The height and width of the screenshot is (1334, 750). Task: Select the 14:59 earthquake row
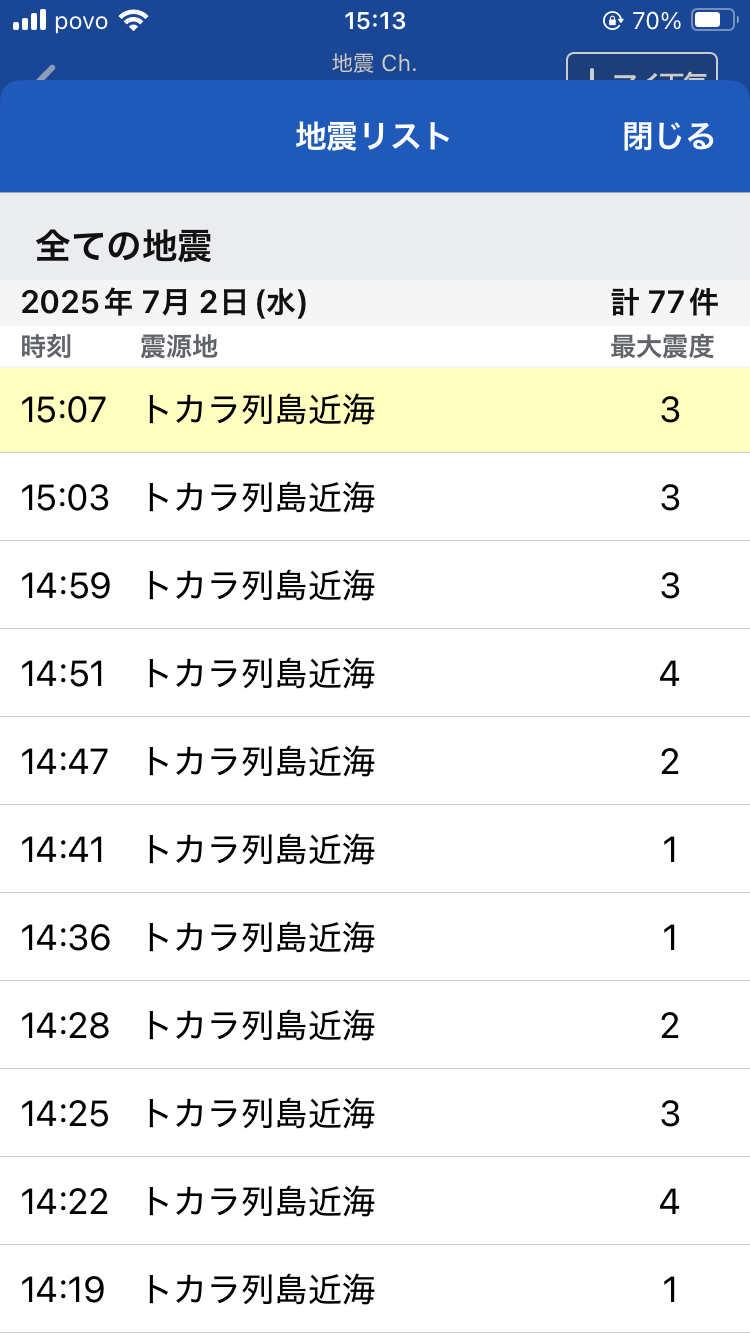point(375,585)
